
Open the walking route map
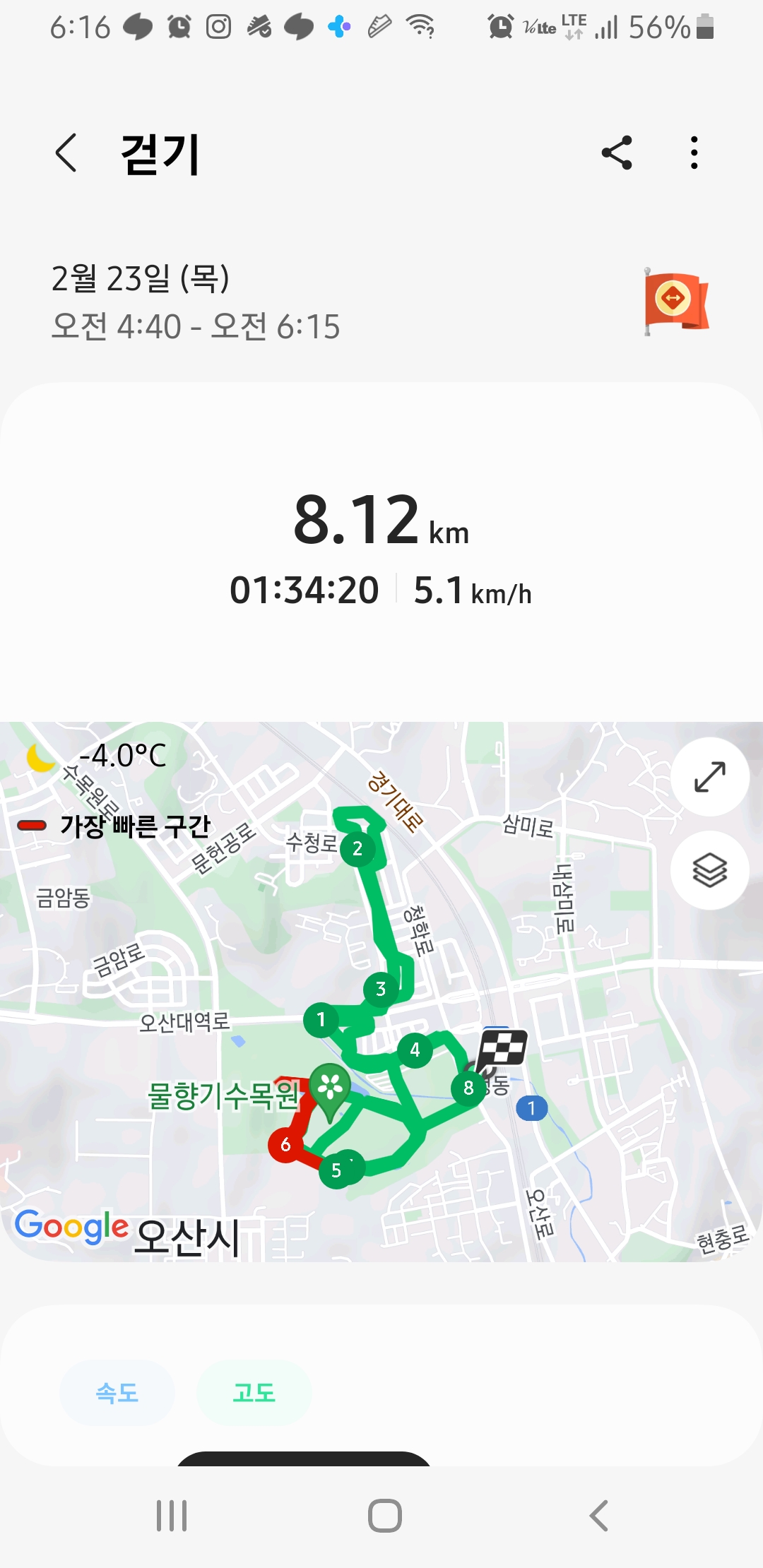click(381, 992)
